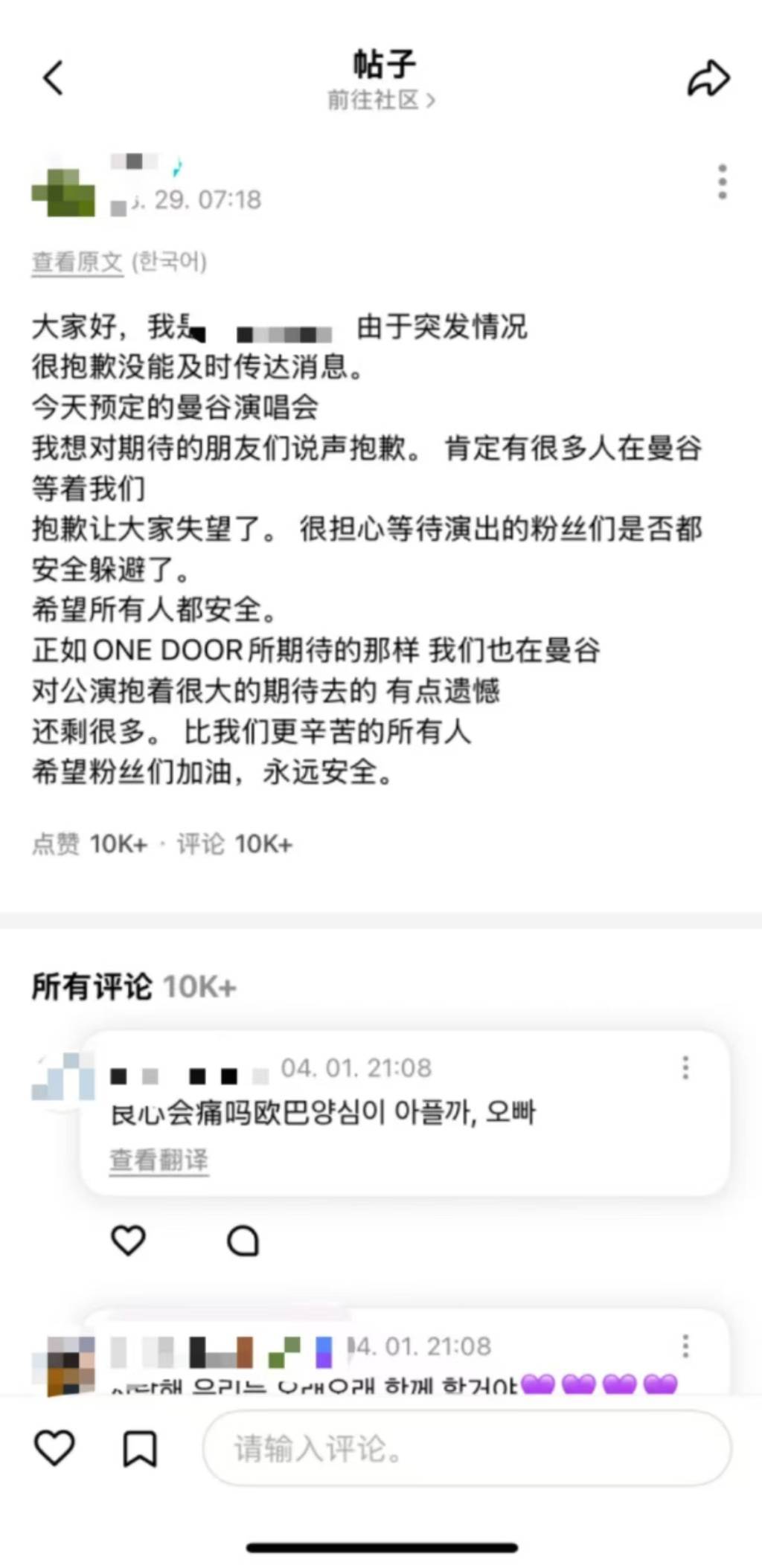Like this post using the bottom heart
The height and width of the screenshot is (1568, 762).
click(55, 1448)
